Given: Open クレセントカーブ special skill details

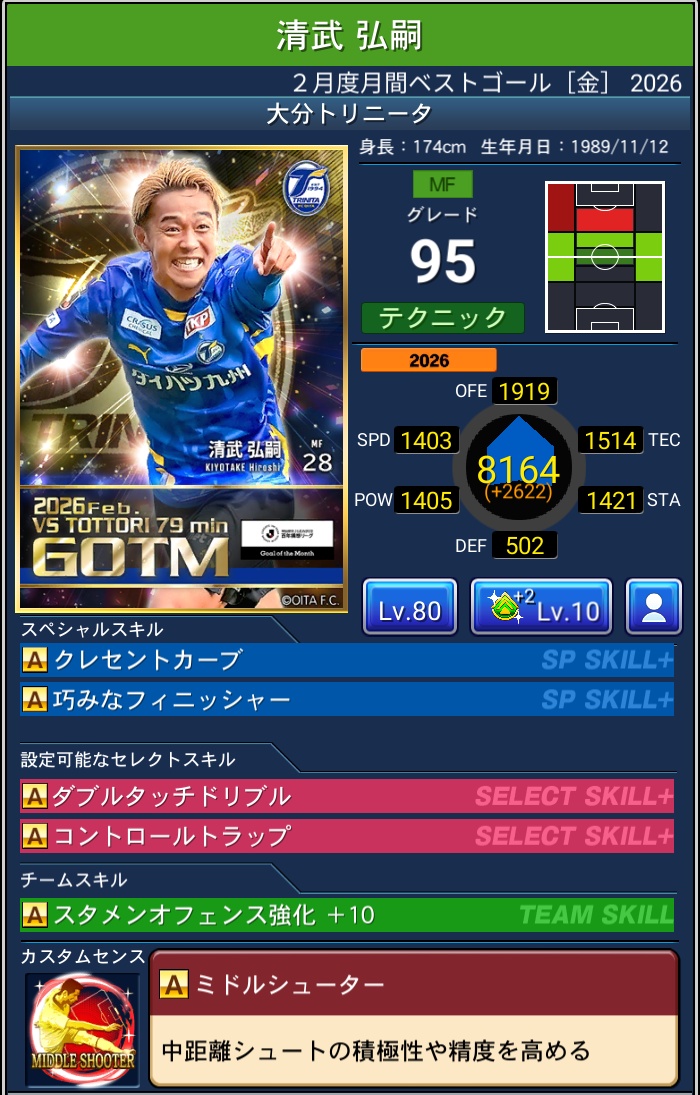Looking at the screenshot, I should pos(346,660).
